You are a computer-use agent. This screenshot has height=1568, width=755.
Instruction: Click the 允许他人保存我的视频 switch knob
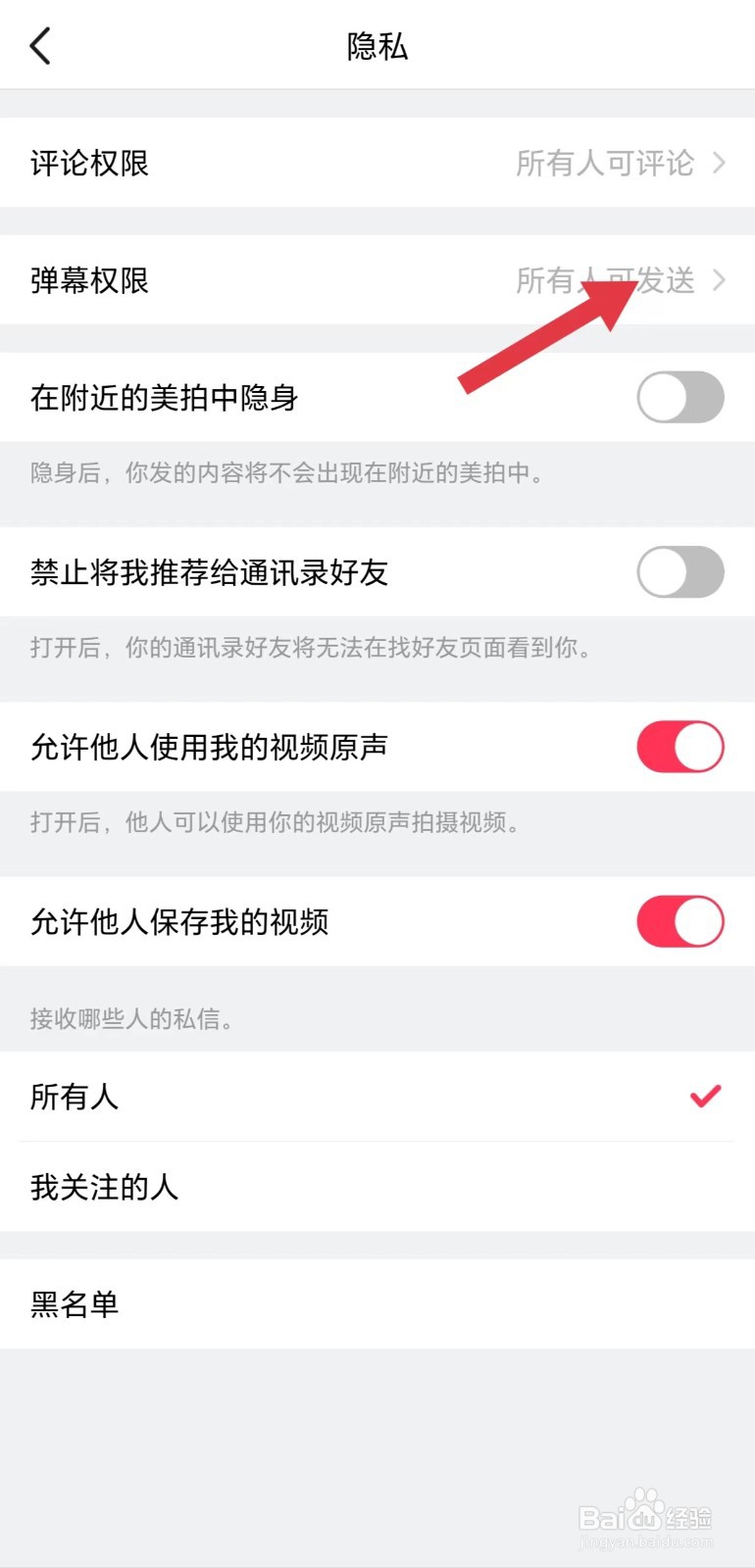(x=698, y=921)
